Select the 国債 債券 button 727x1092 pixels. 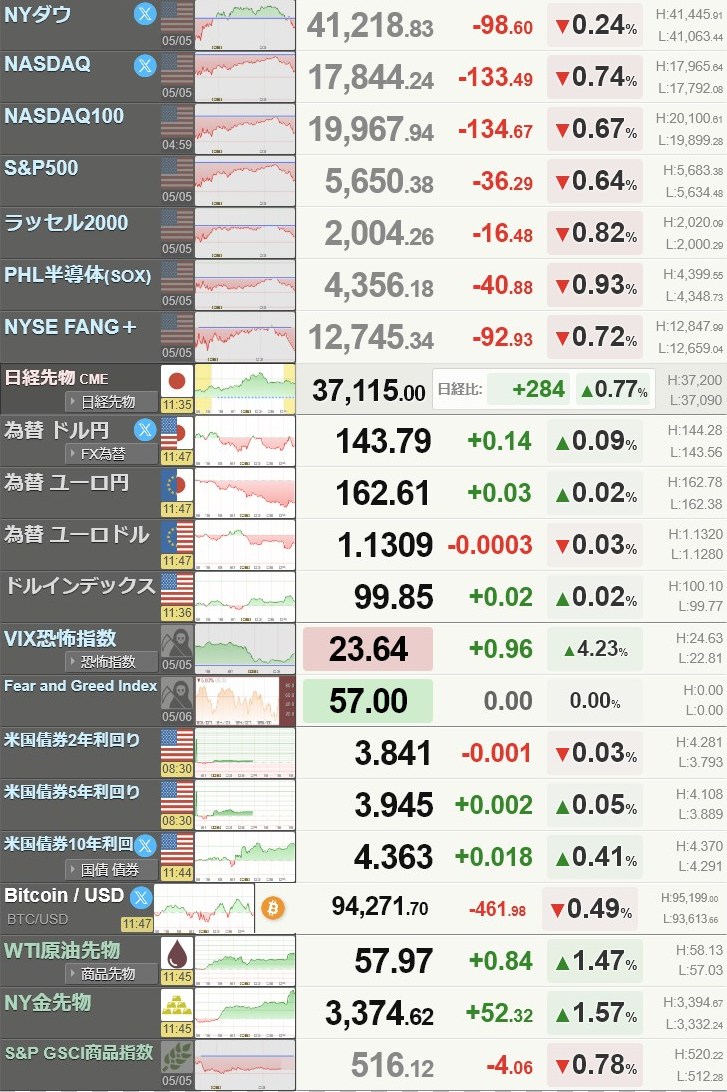click(x=112, y=870)
